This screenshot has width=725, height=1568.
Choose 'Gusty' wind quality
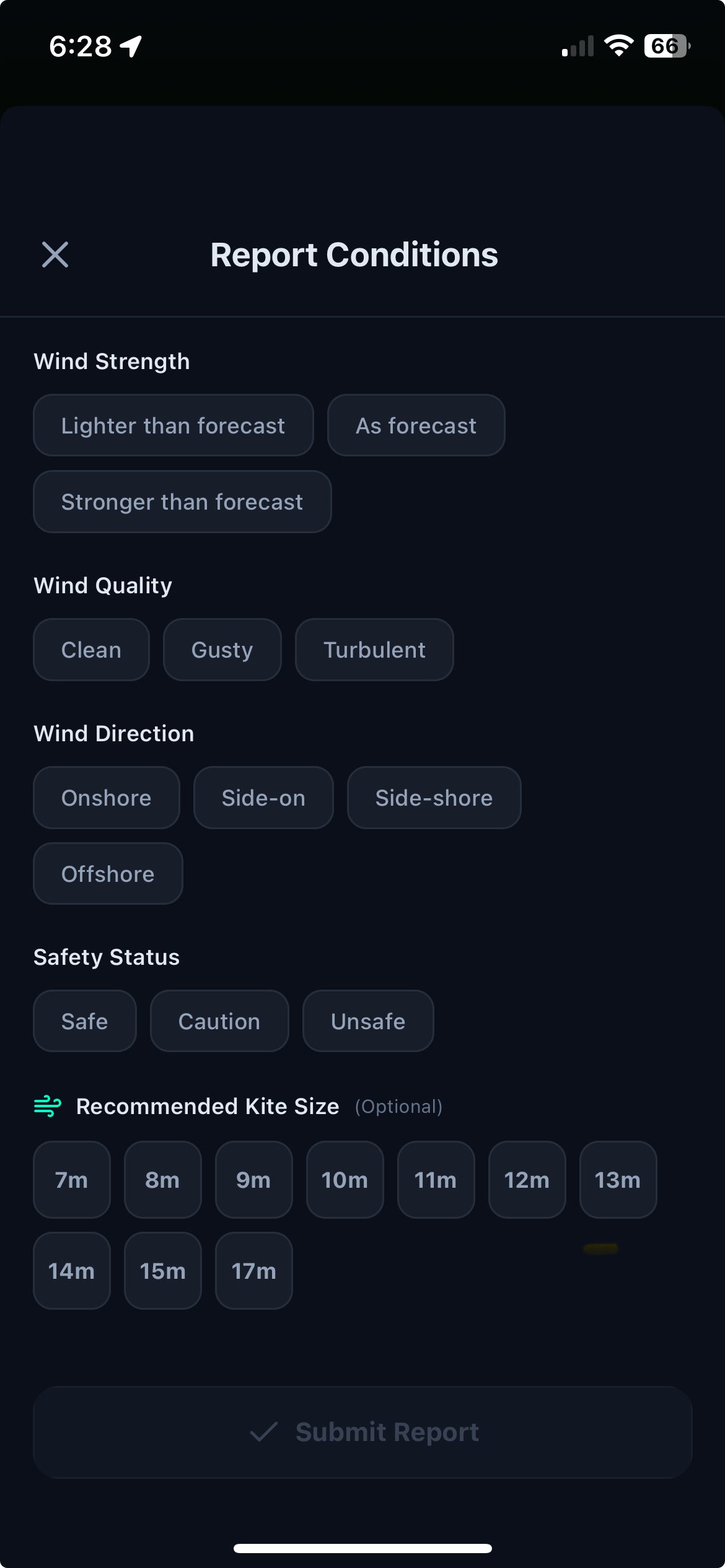[222, 650]
